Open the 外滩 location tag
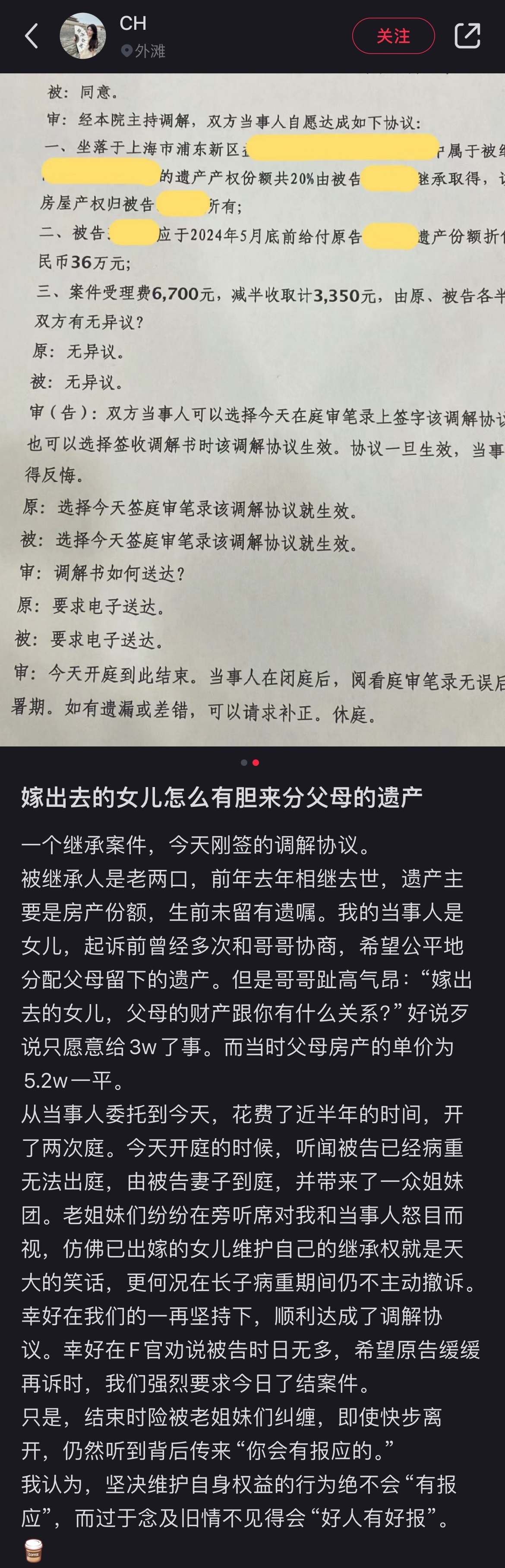The width and height of the screenshot is (505, 1568). click(x=144, y=51)
